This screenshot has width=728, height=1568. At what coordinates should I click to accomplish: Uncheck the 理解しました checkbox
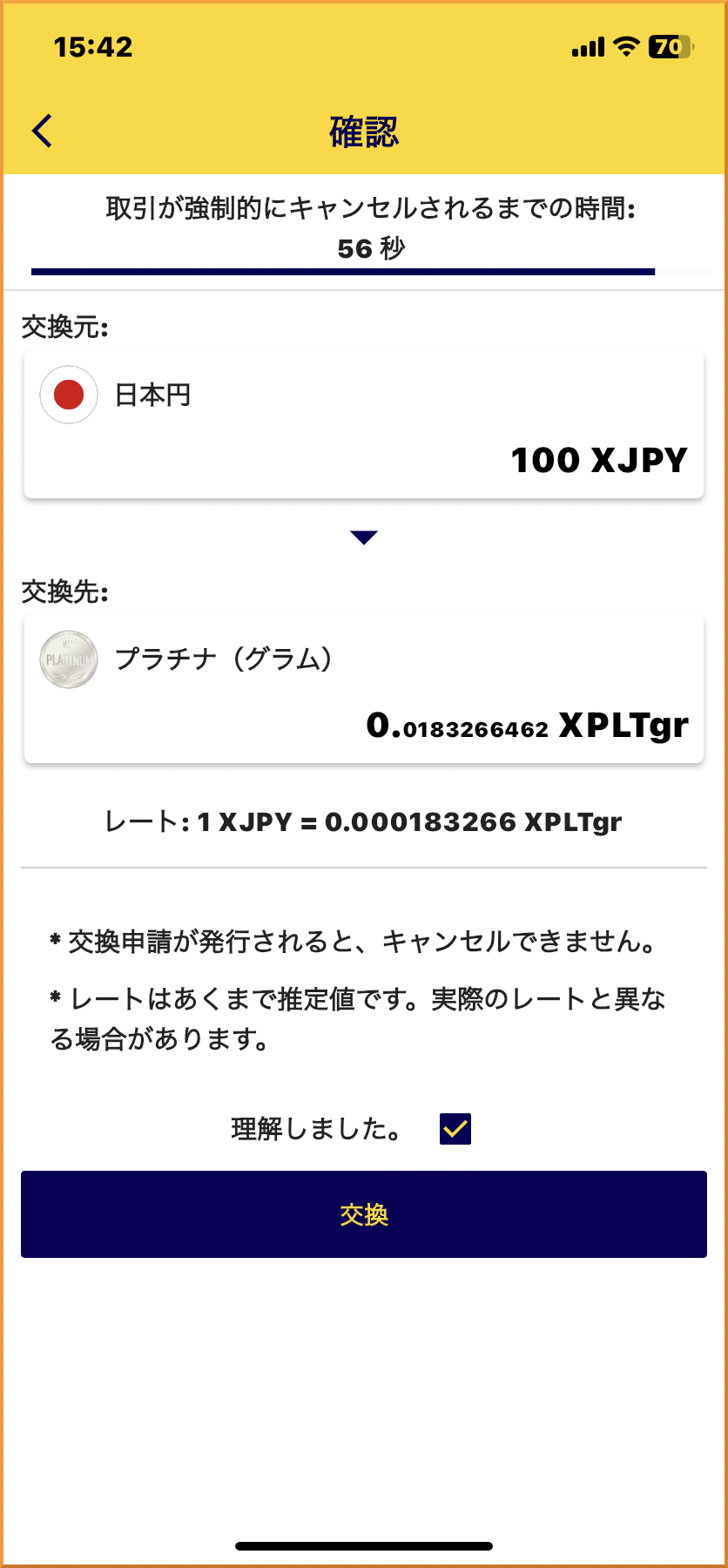(455, 1129)
